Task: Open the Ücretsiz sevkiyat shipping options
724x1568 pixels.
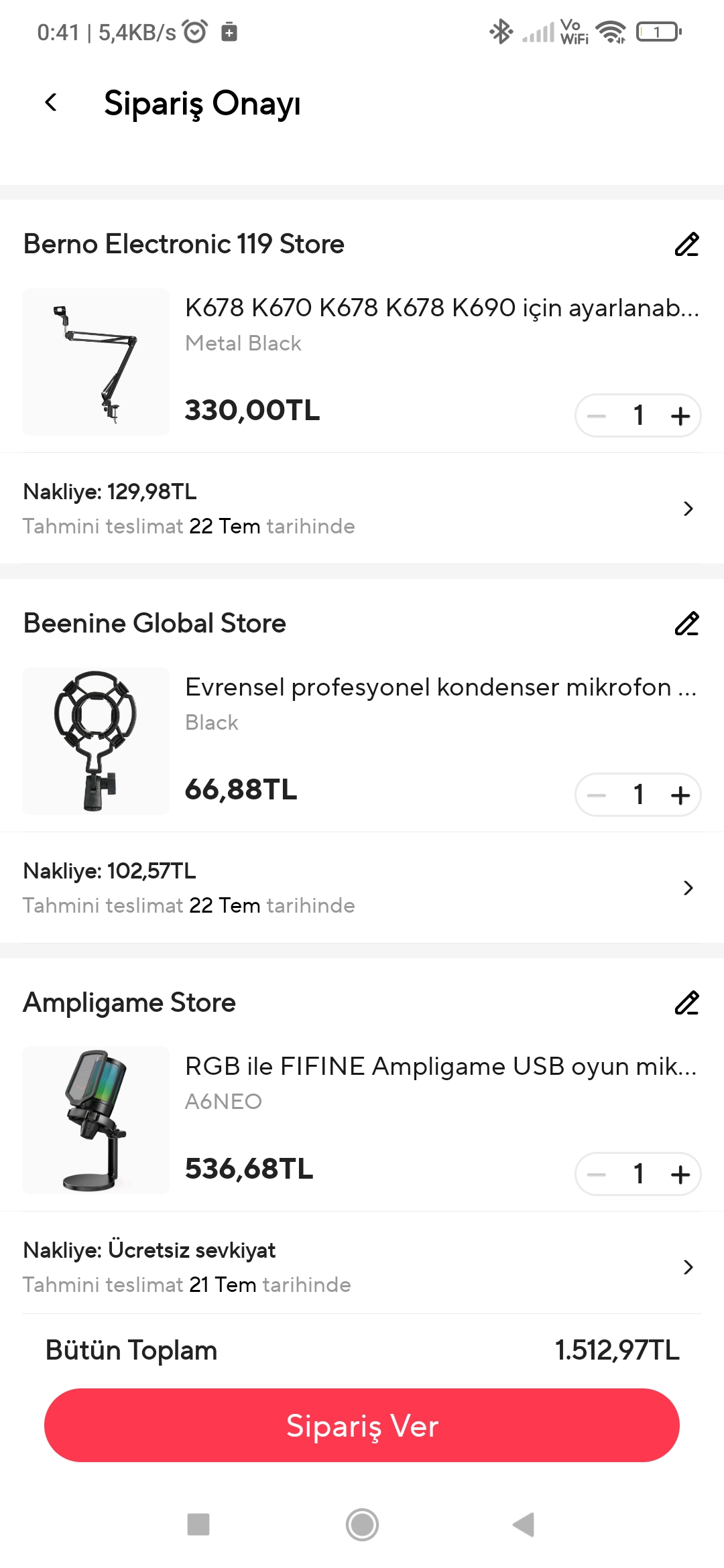Action: tap(688, 1267)
